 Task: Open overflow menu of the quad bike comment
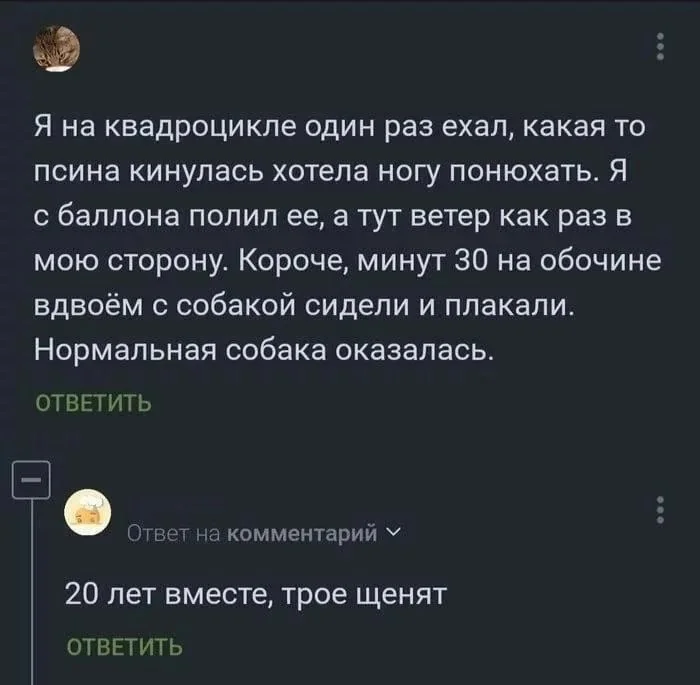[659, 48]
